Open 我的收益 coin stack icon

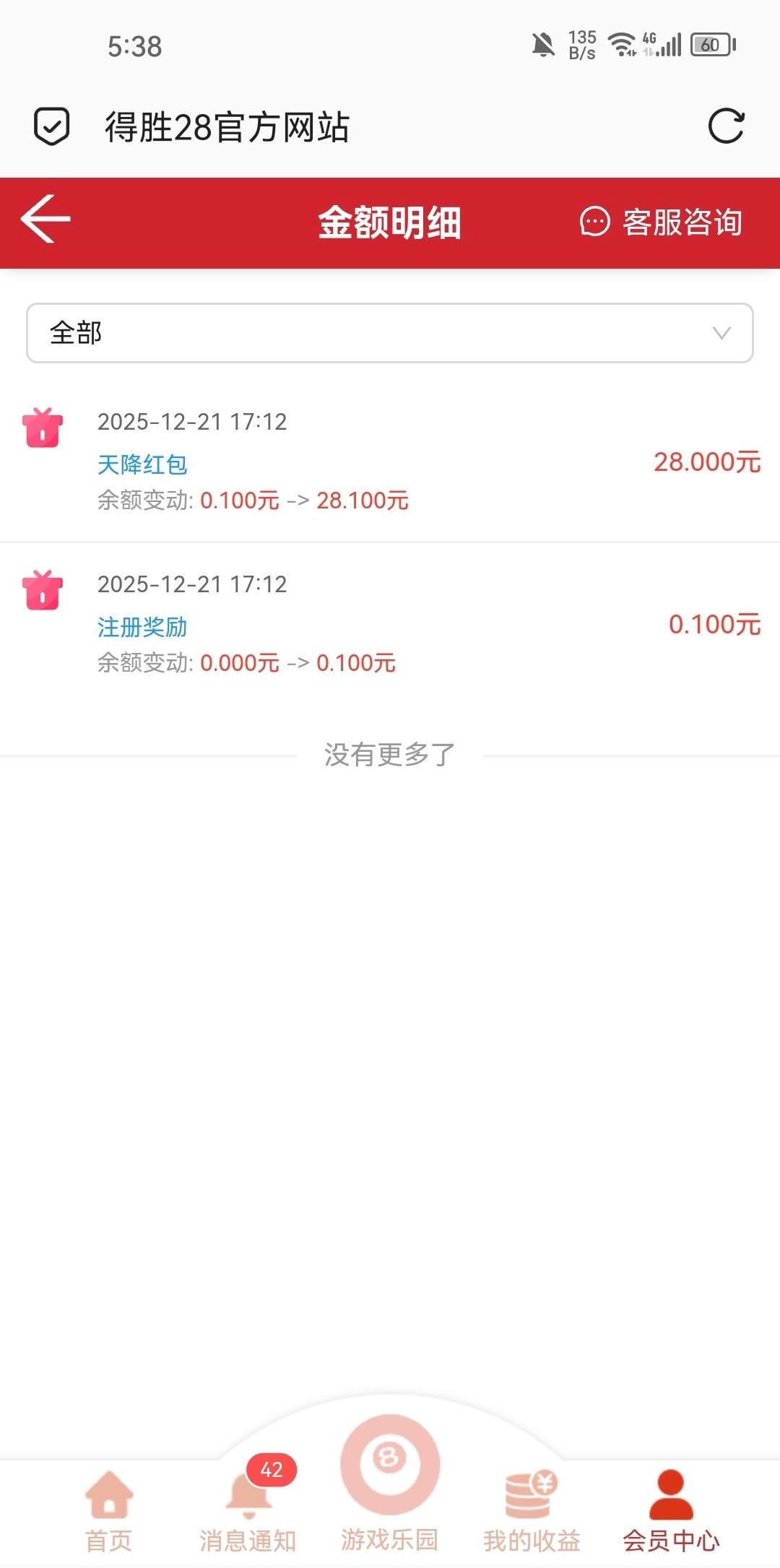click(531, 1491)
